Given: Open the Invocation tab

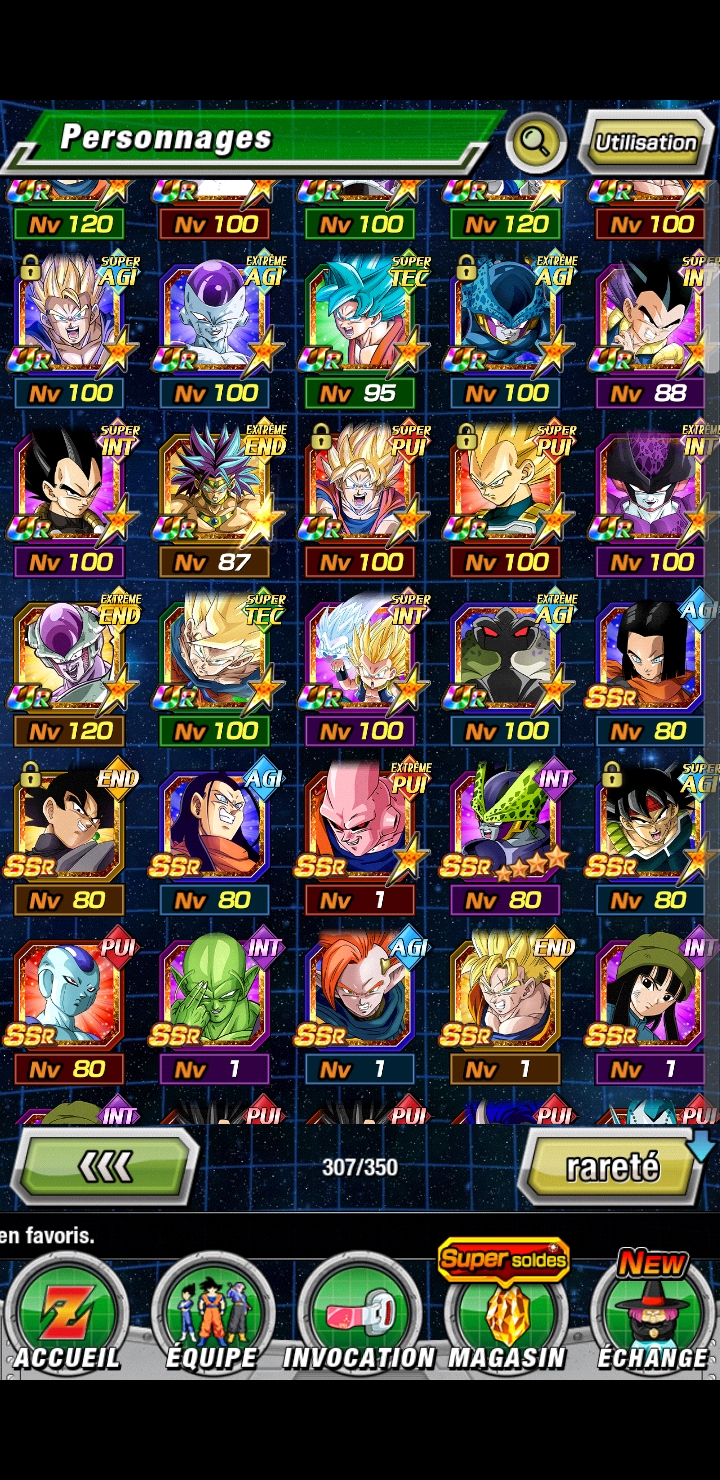Looking at the screenshot, I should pyautogui.click(x=358, y=1314).
